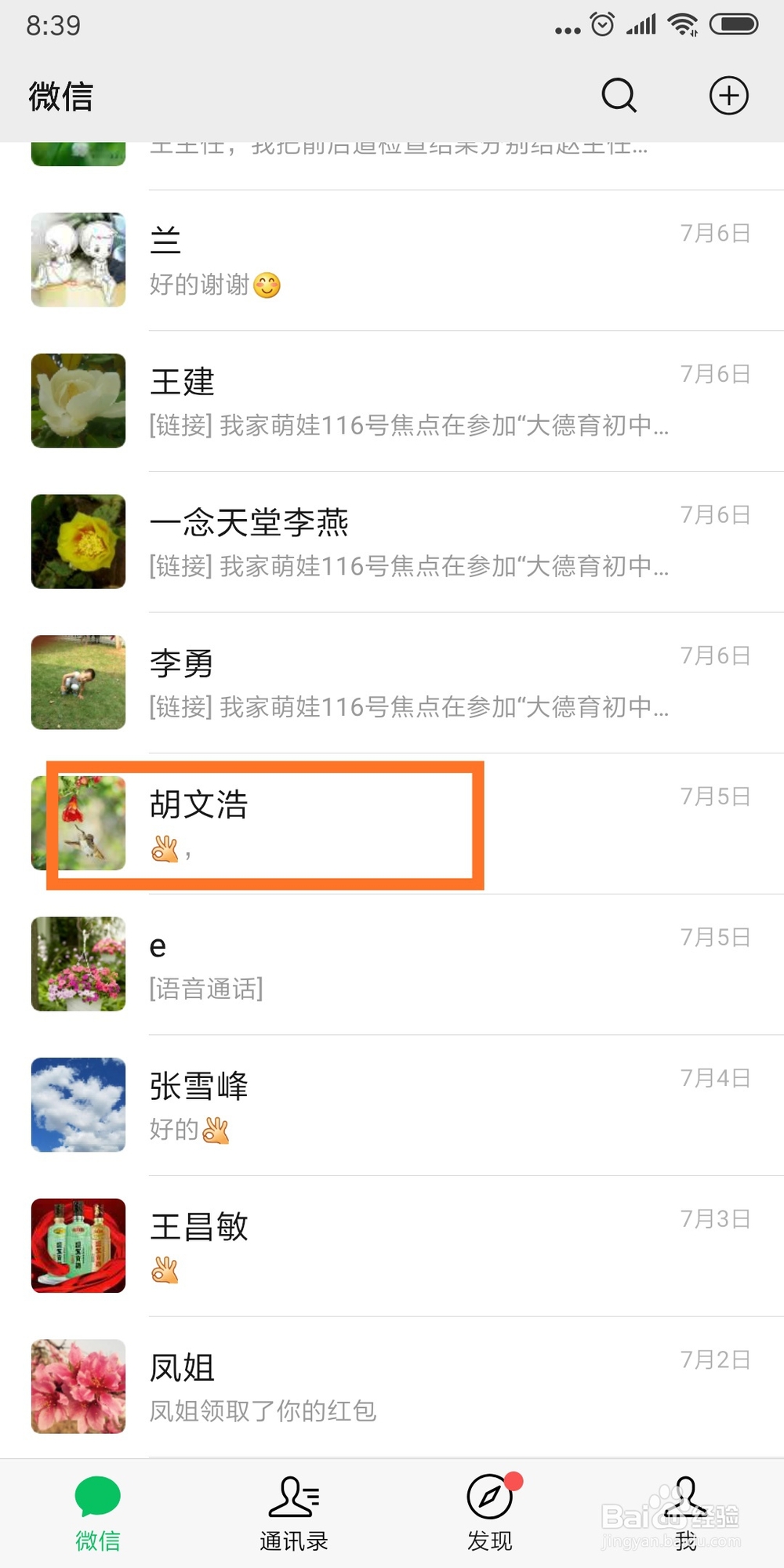Open the 一念天堂李燕 conversation
This screenshot has width=784, height=1568.
click(x=392, y=541)
